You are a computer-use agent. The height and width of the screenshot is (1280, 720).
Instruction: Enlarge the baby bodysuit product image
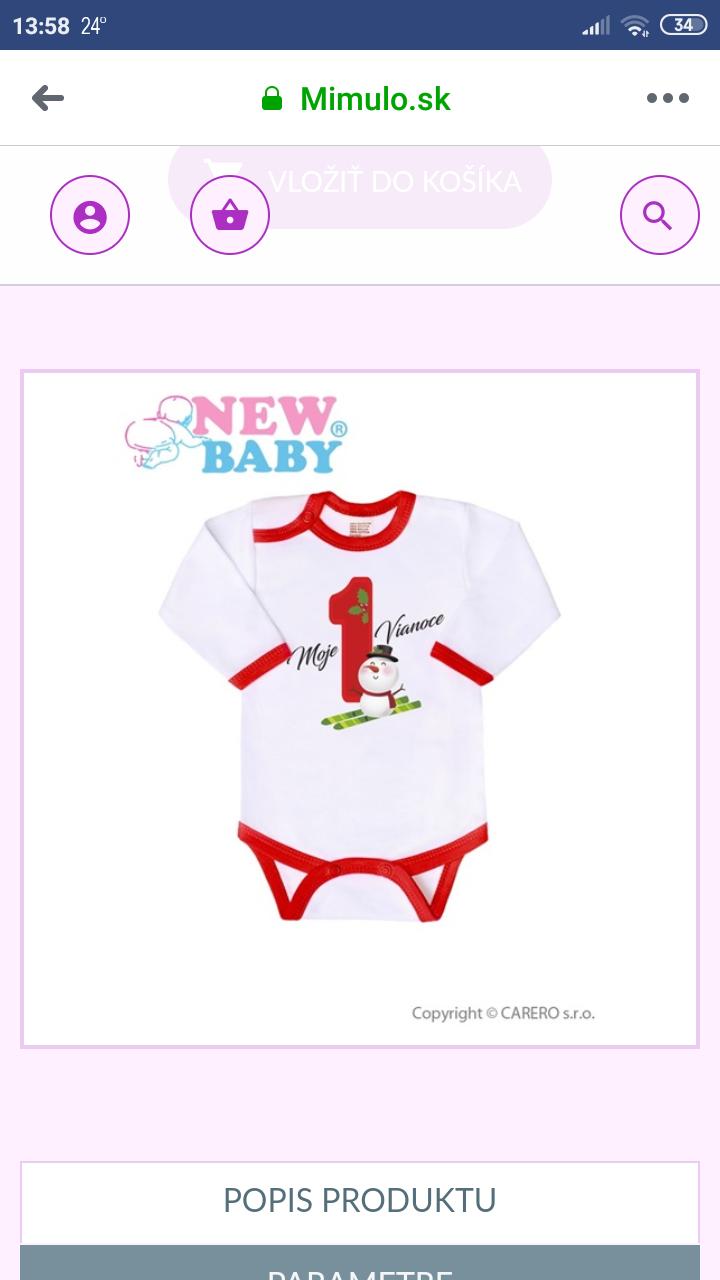pos(360,708)
